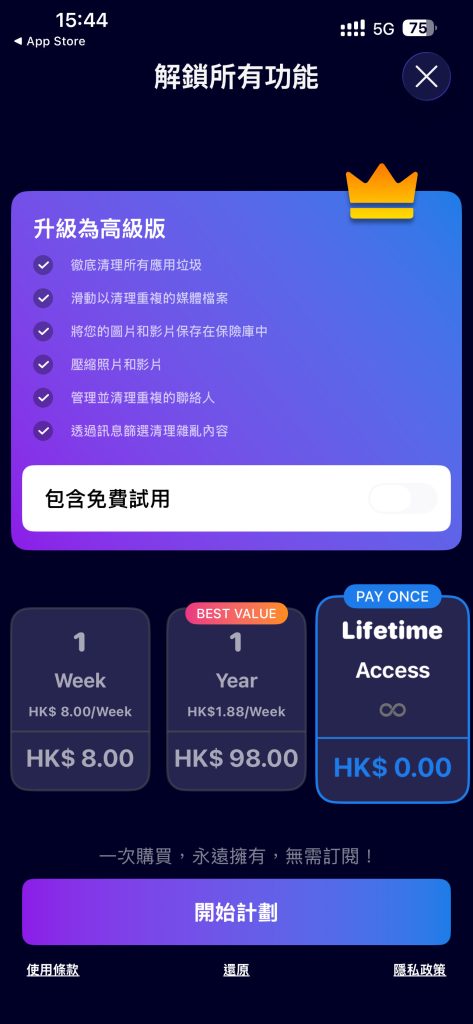This screenshot has width=473, height=1024.
Task: Select the 1 Week plan
Action: (x=80, y=699)
